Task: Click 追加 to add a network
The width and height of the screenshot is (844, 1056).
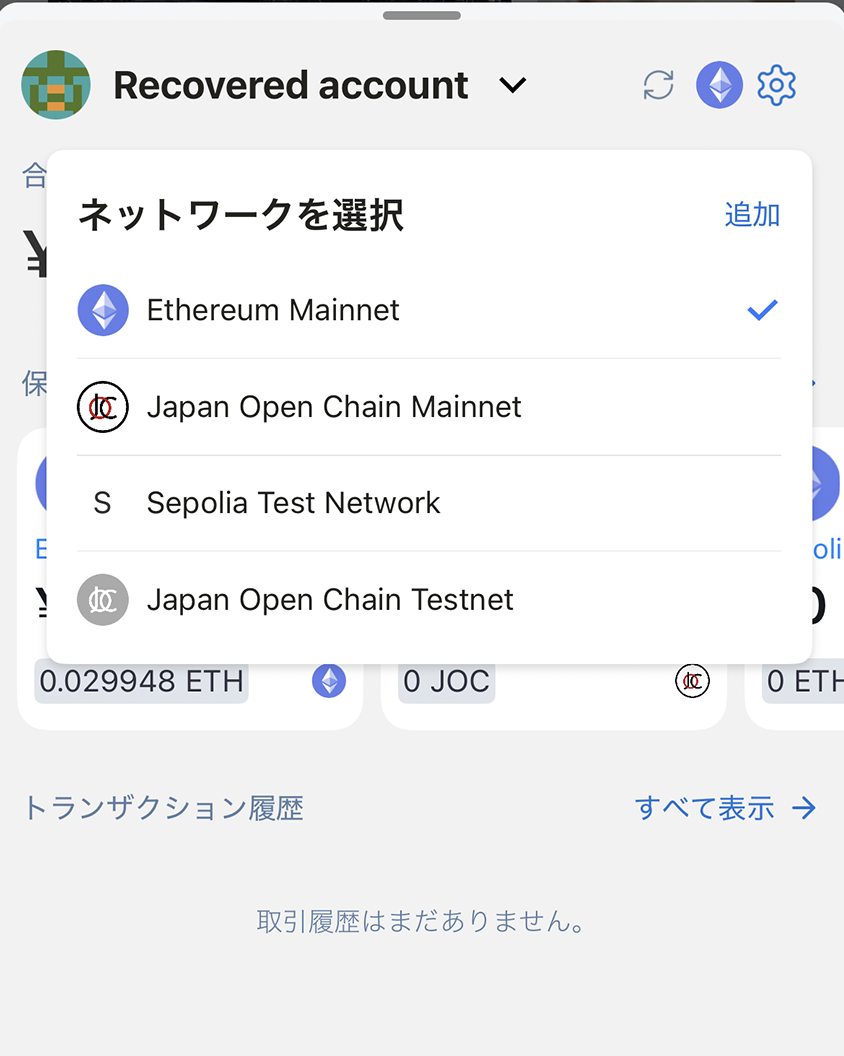Action: [x=752, y=215]
